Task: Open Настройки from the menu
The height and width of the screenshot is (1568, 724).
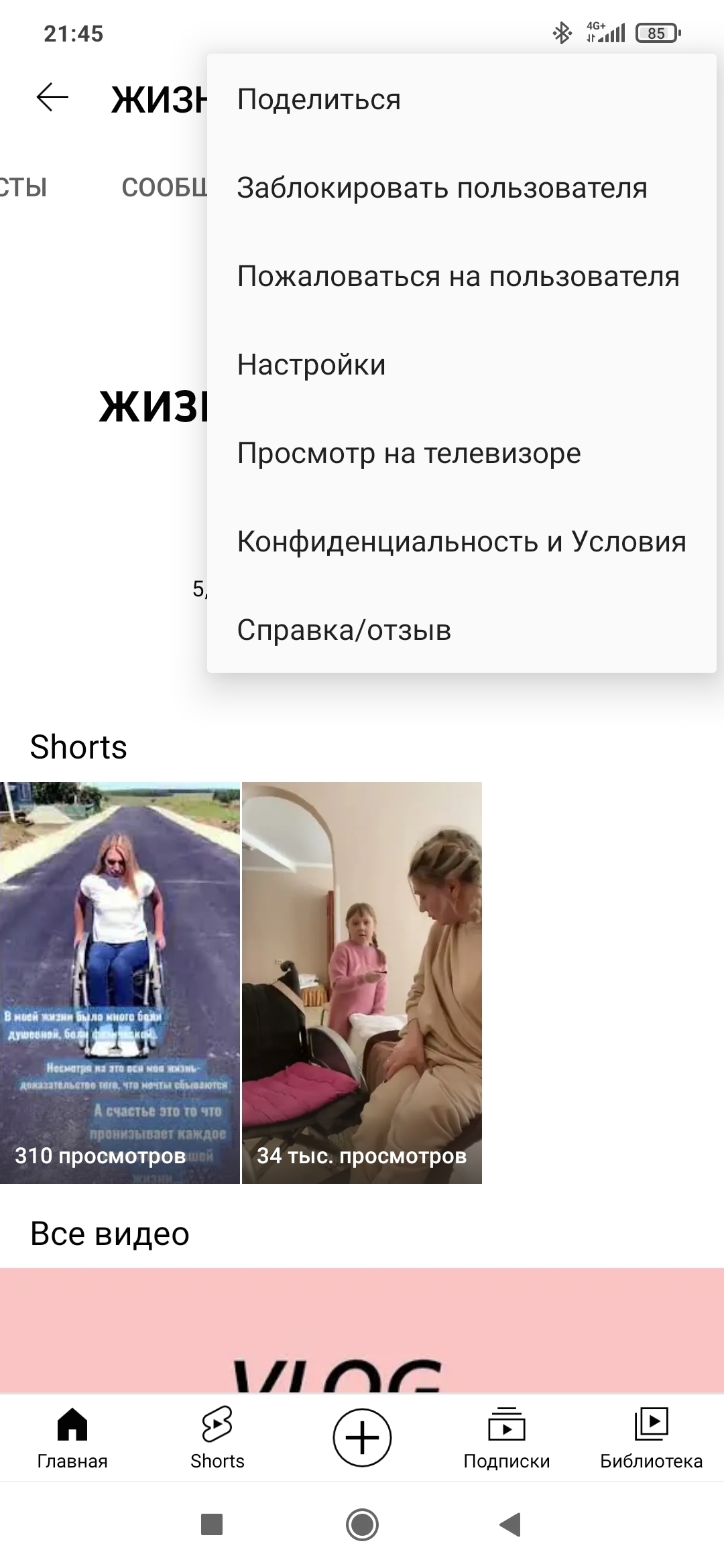Action: tap(312, 365)
